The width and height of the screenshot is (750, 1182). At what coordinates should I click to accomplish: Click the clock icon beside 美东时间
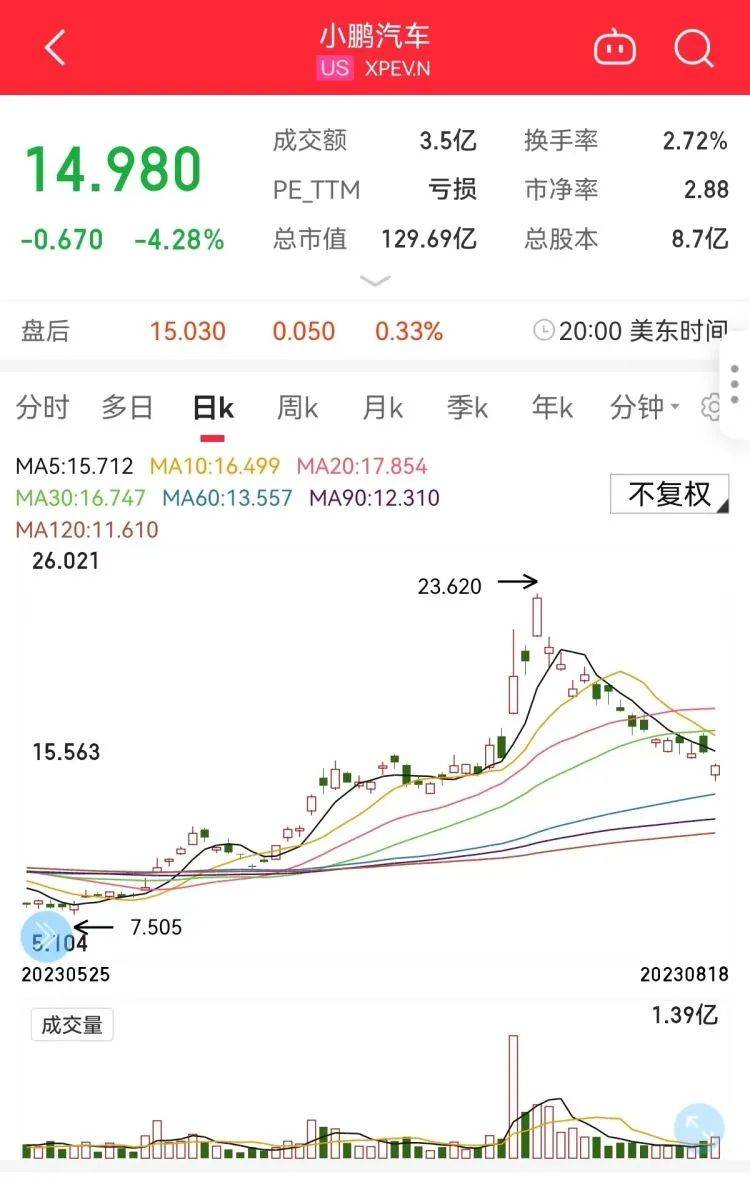click(543, 329)
